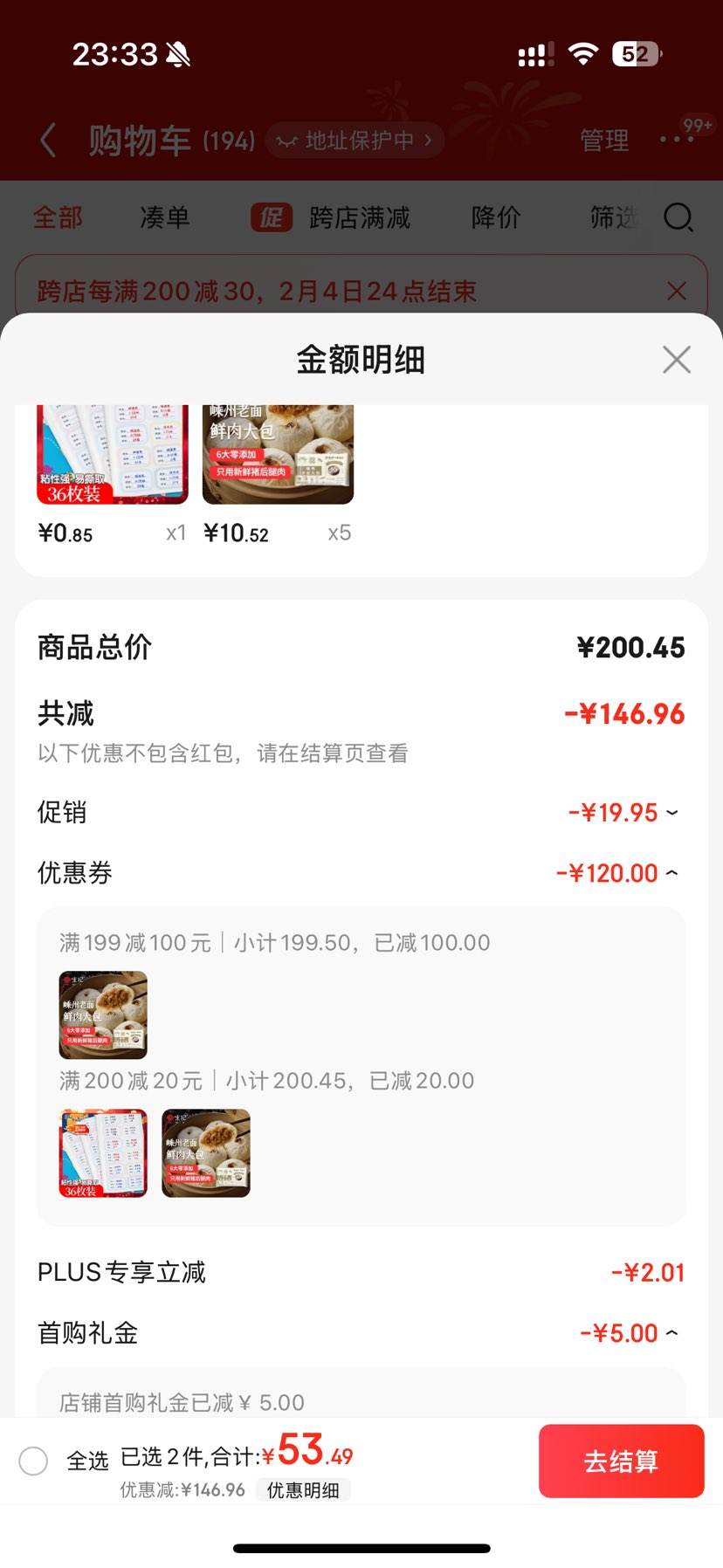Click the red 促 promo icon
723x1568 pixels.
[x=272, y=218]
